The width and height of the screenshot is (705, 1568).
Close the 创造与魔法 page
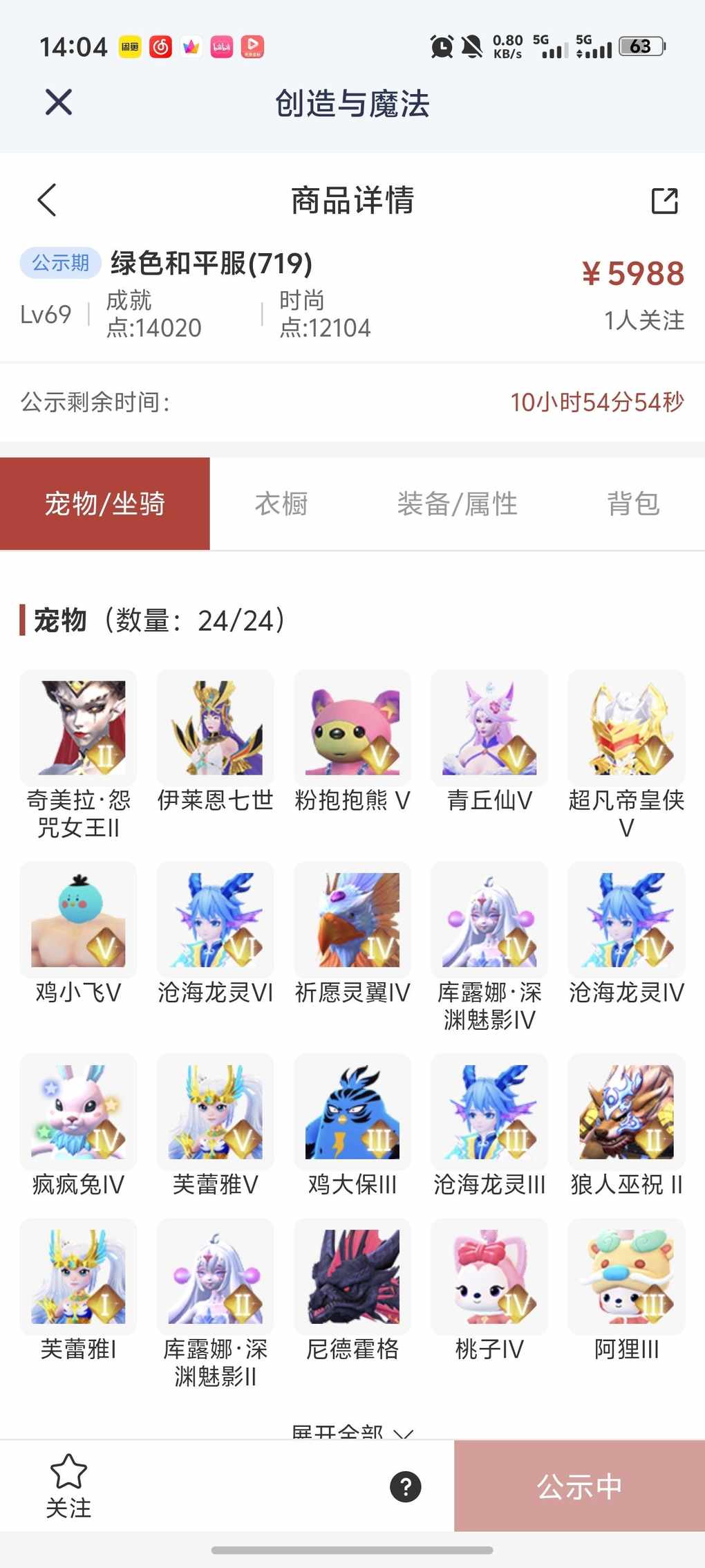[59, 102]
